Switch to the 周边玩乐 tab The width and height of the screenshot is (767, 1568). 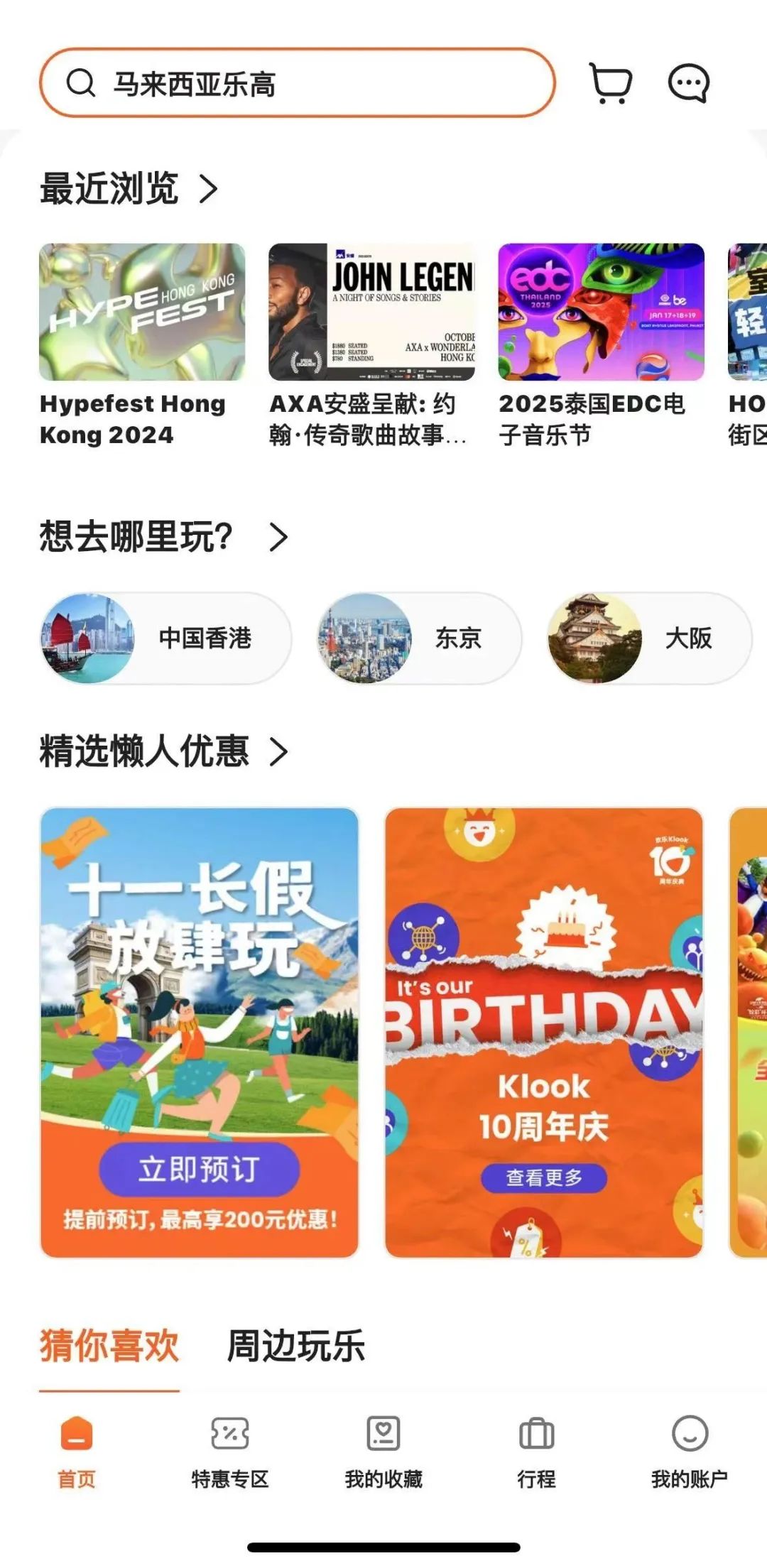click(x=295, y=1346)
